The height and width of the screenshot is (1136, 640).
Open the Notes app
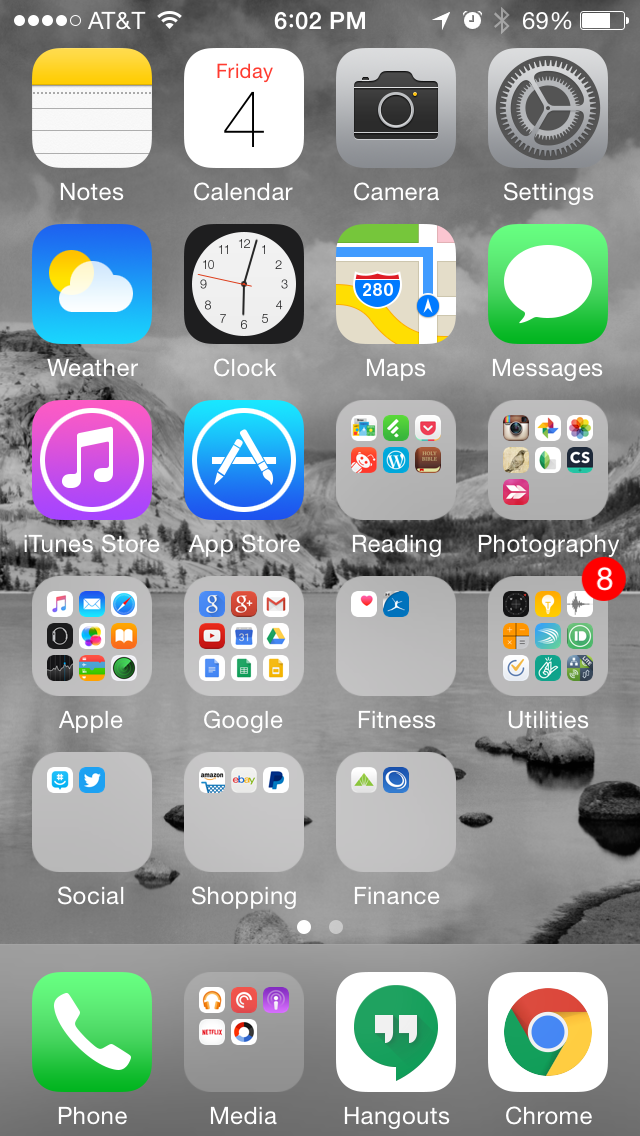click(x=92, y=108)
